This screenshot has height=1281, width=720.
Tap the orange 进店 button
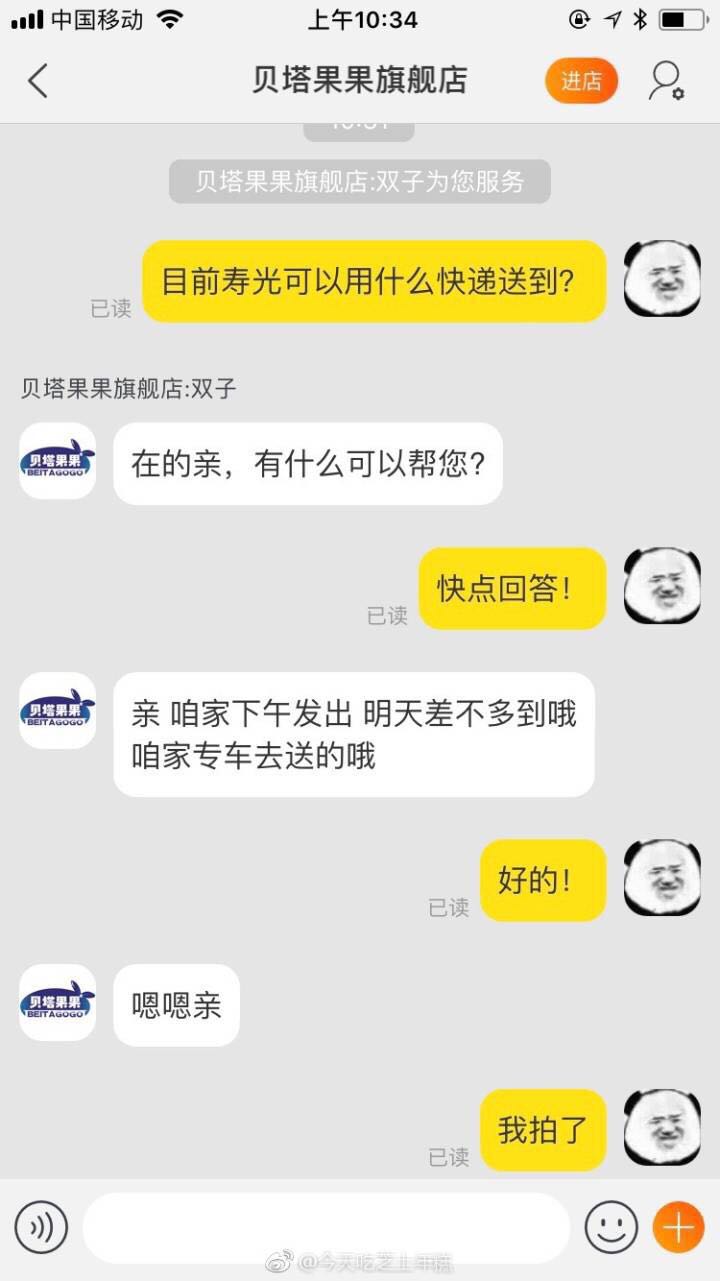581,82
